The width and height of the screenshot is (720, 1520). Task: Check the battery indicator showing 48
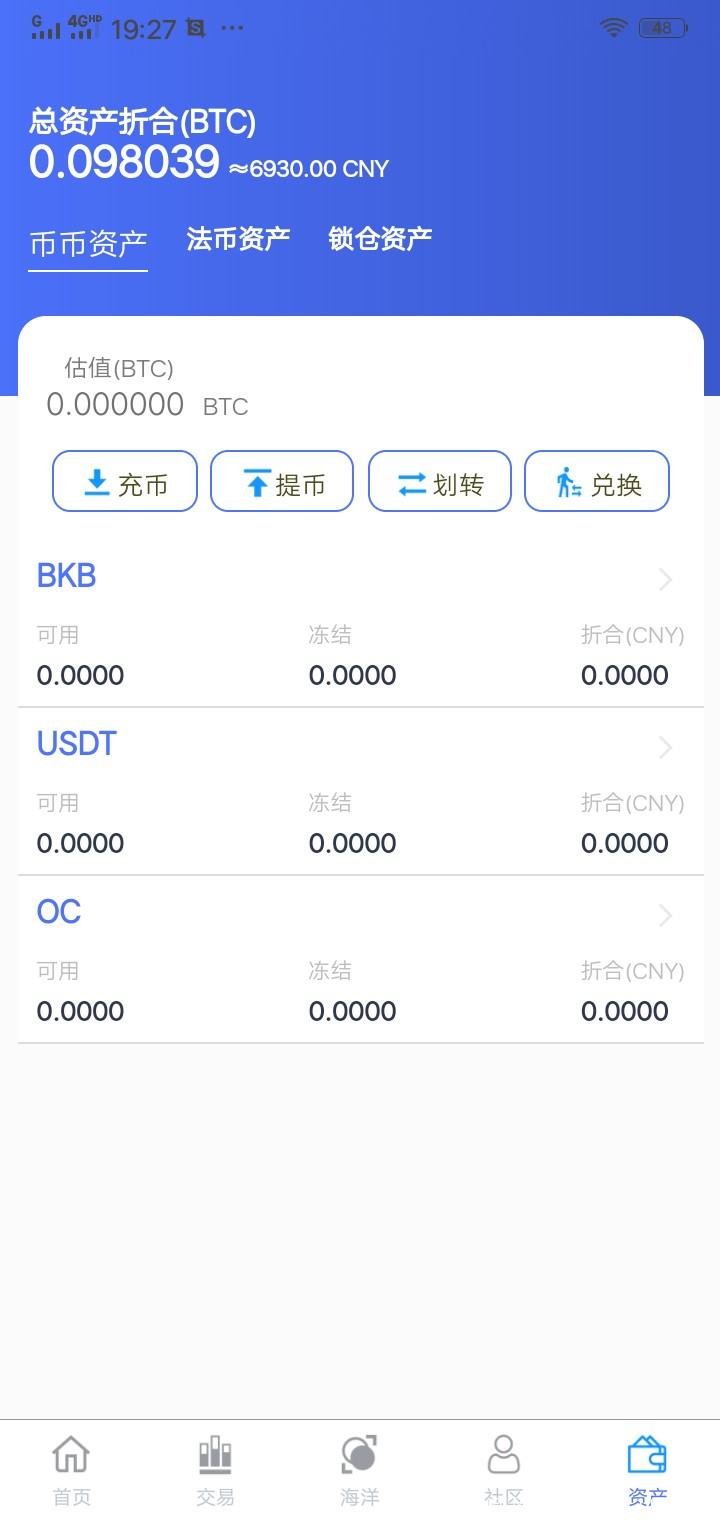coord(663,28)
